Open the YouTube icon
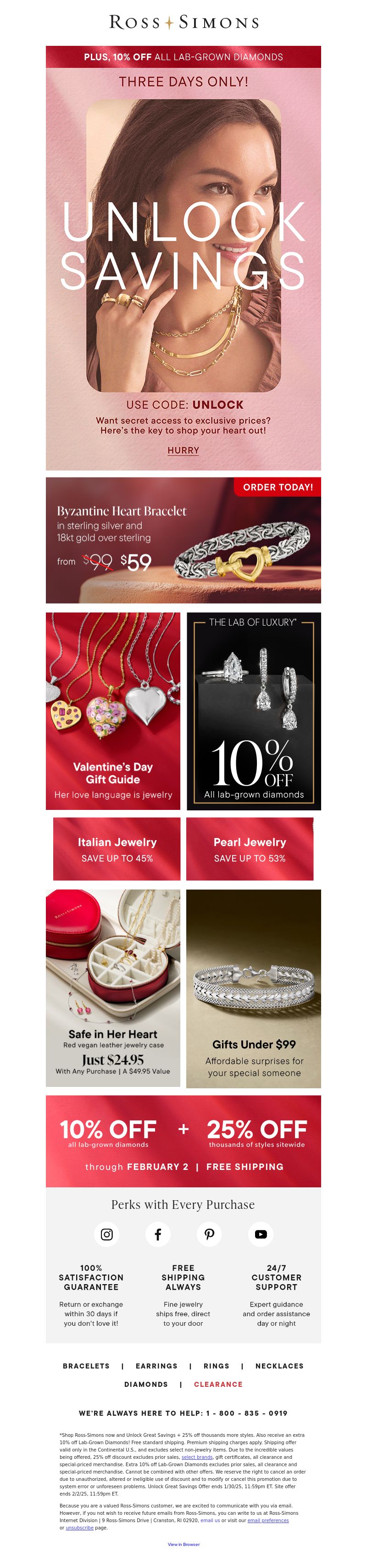 pyautogui.click(x=261, y=1234)
